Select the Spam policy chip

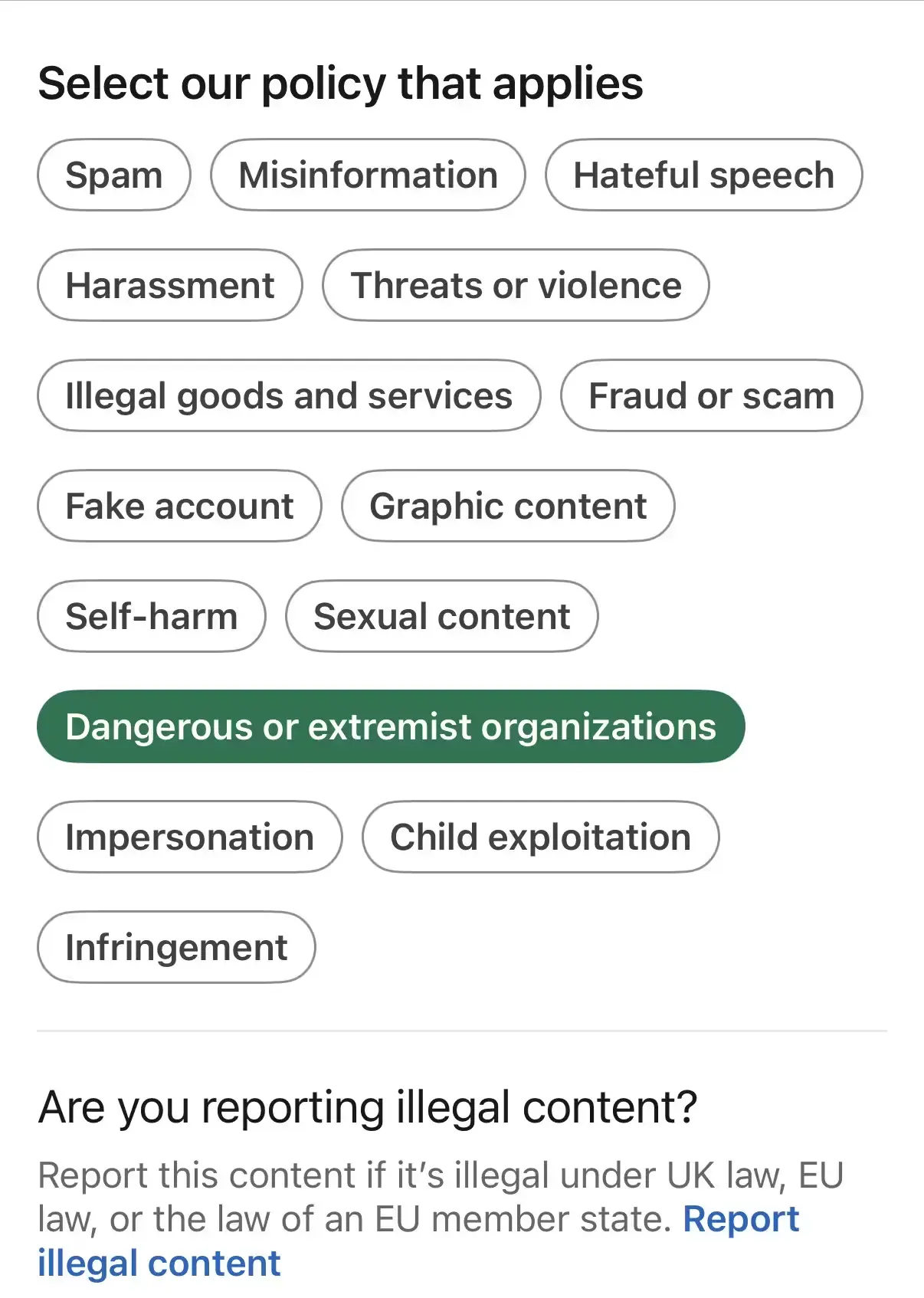point(113,175)
